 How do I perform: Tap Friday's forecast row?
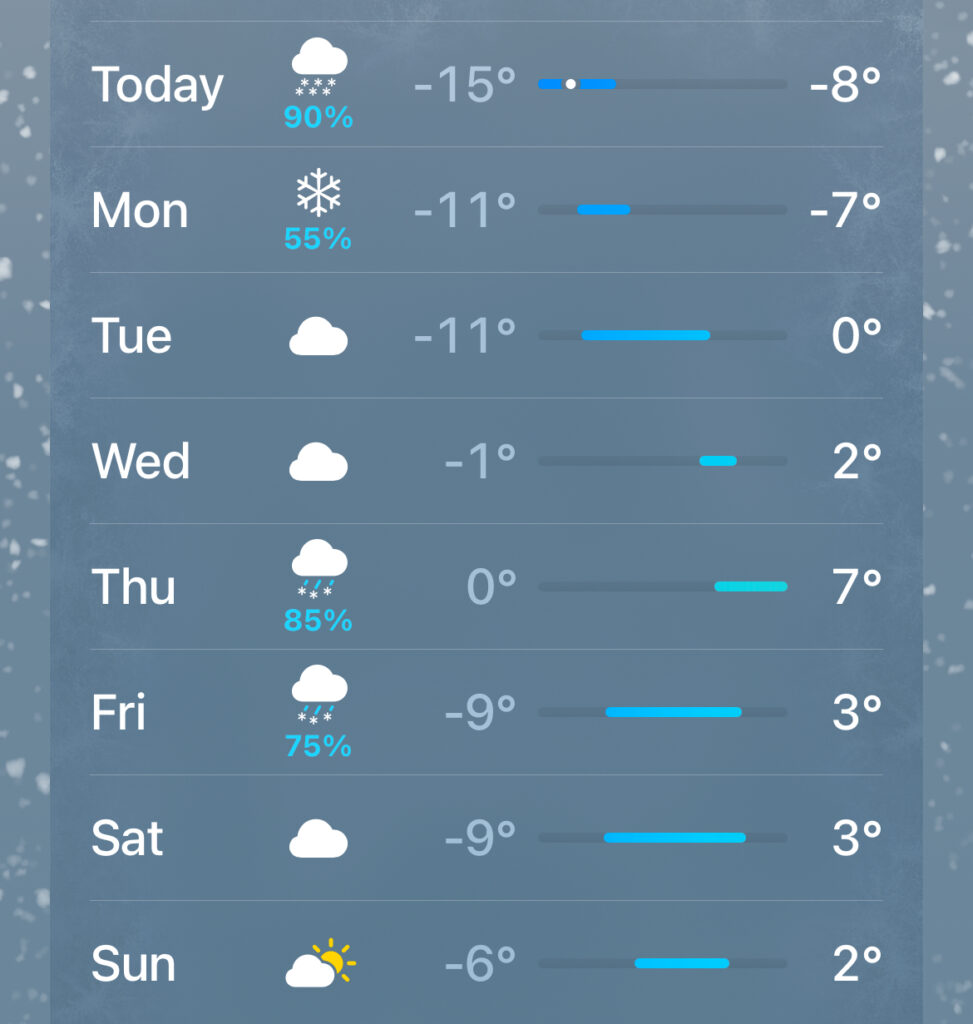tap(486, 712)
